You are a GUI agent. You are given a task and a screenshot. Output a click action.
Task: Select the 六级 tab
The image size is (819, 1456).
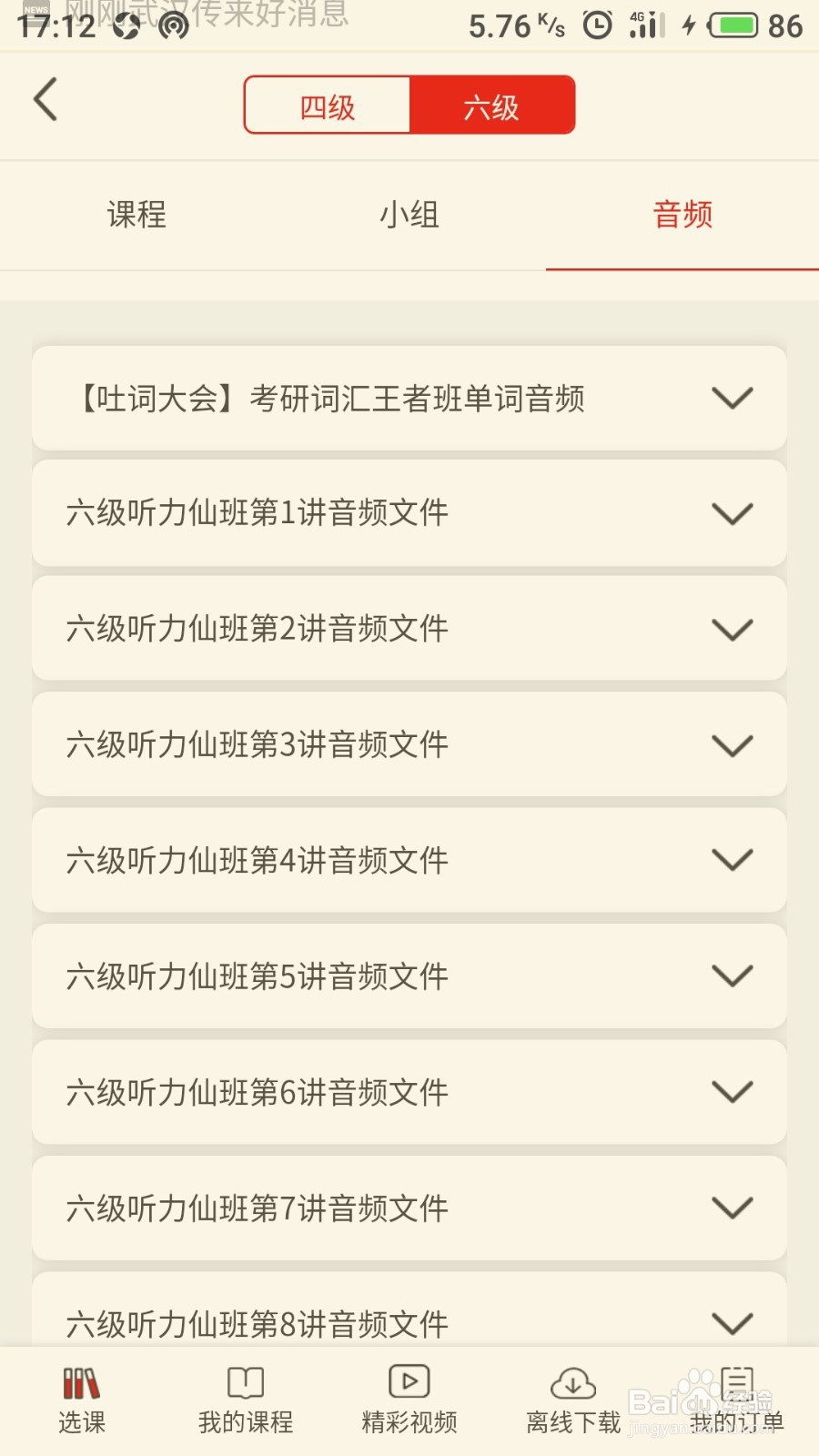[x=492, y=105]
